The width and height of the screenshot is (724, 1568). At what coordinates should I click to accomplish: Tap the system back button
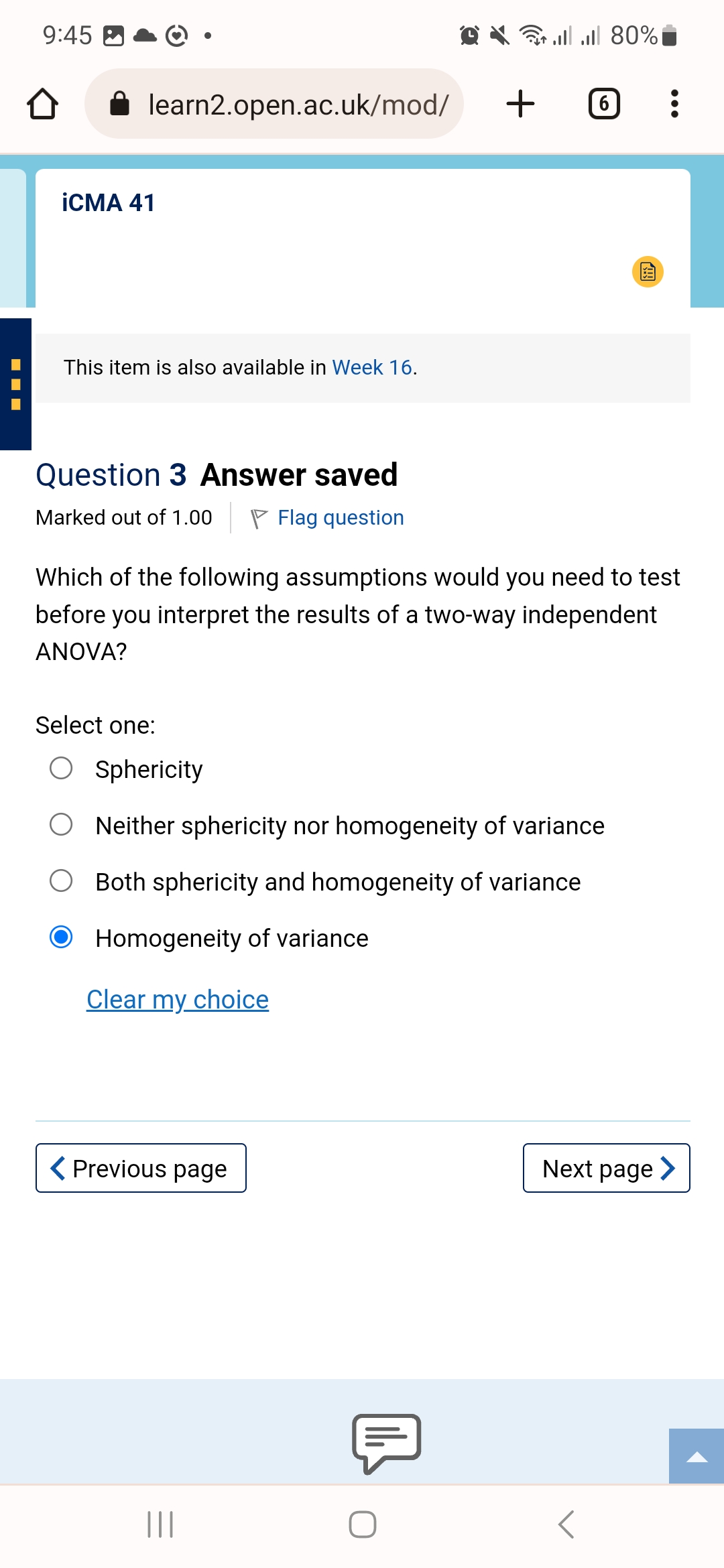tap(566, 1524)
